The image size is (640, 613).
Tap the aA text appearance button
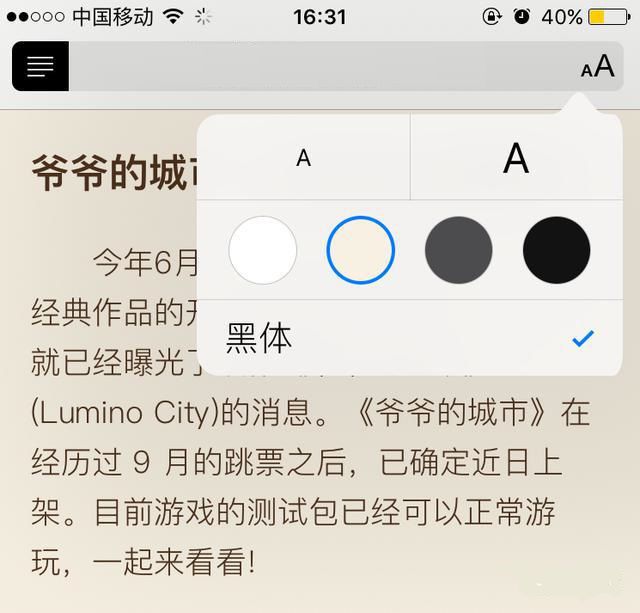tap(597, 67)
